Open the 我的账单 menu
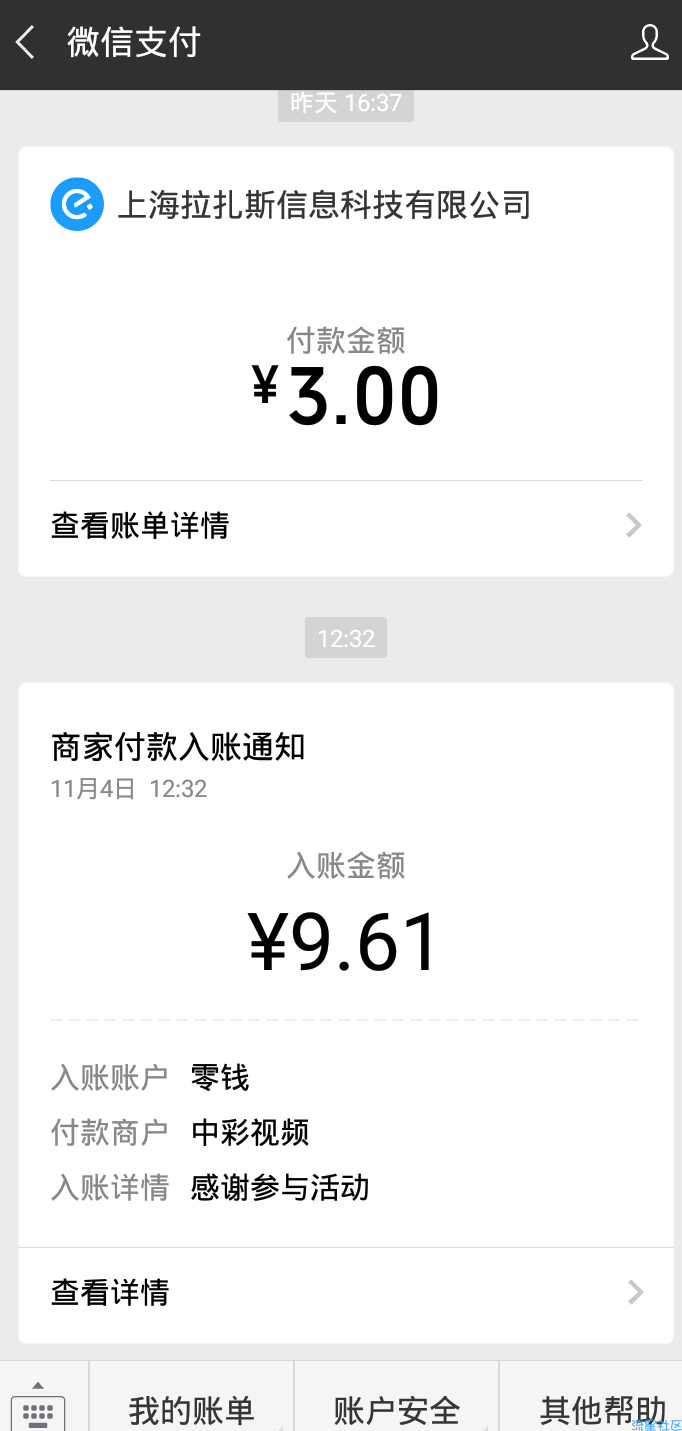This screenshot has width=682, height=1431. (191, 1406)
